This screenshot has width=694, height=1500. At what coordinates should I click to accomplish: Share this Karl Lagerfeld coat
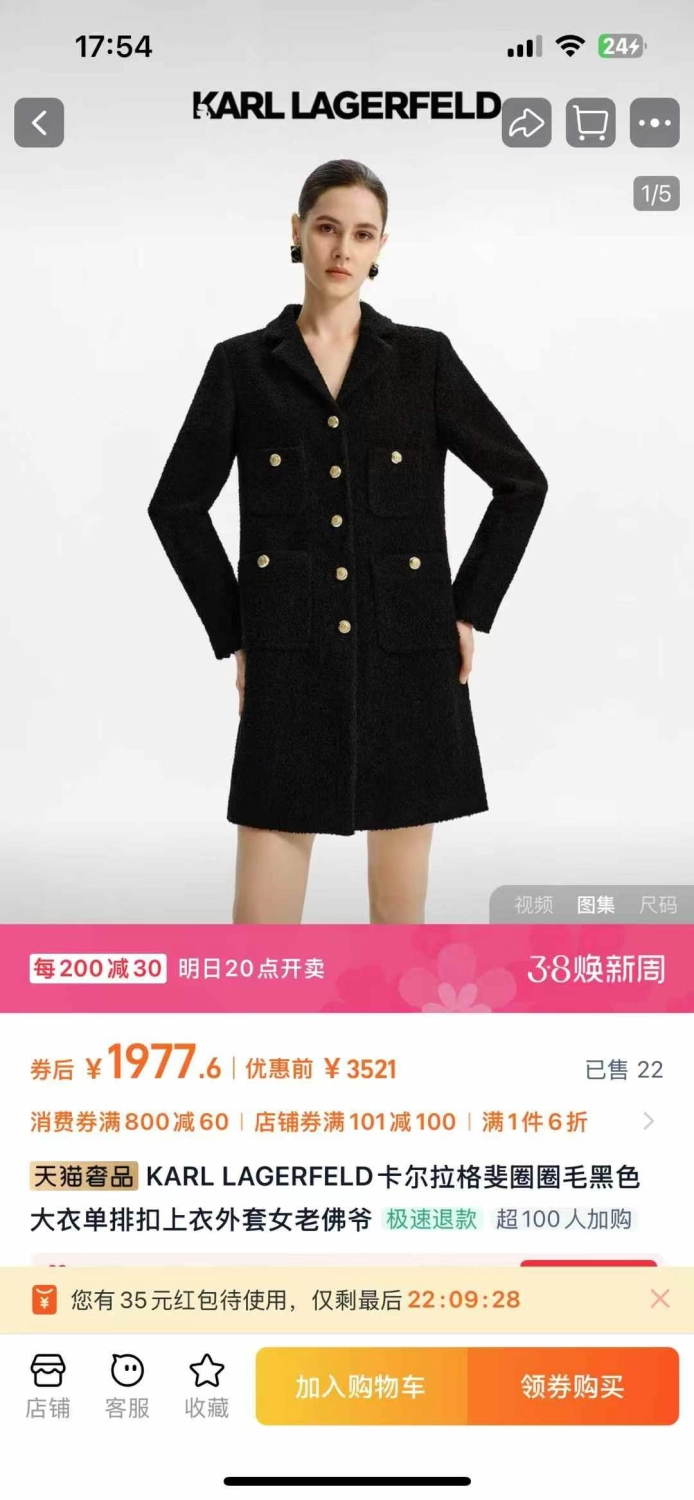[x=526, y=123]
